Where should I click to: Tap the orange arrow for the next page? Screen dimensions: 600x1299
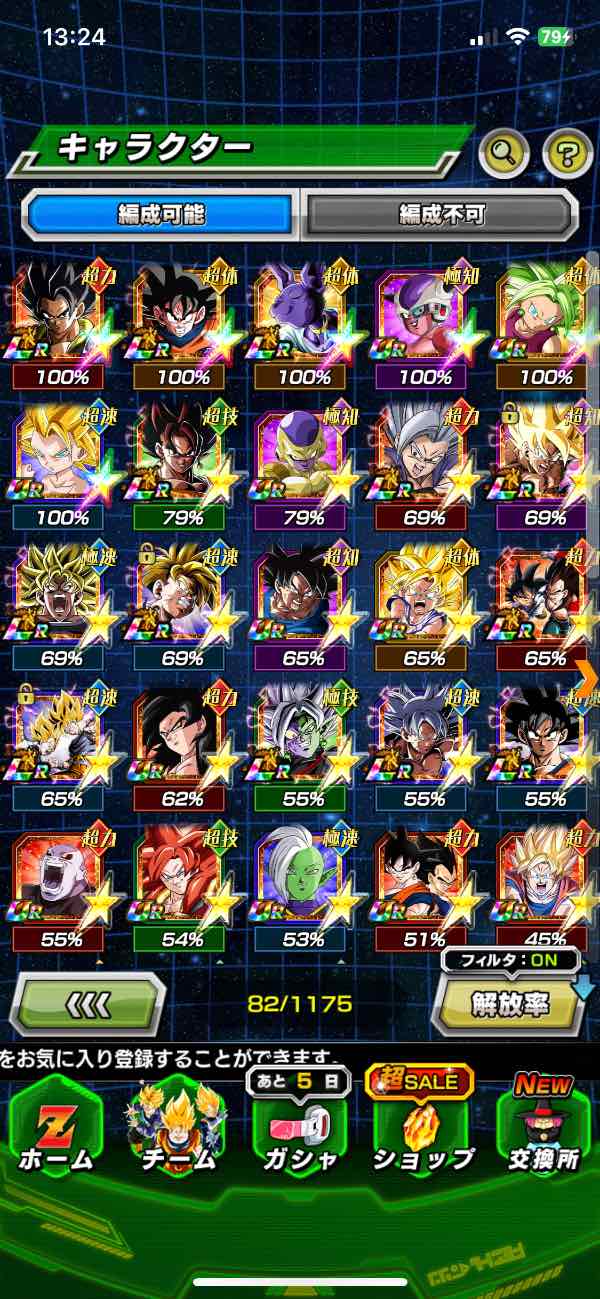[588, 677]
